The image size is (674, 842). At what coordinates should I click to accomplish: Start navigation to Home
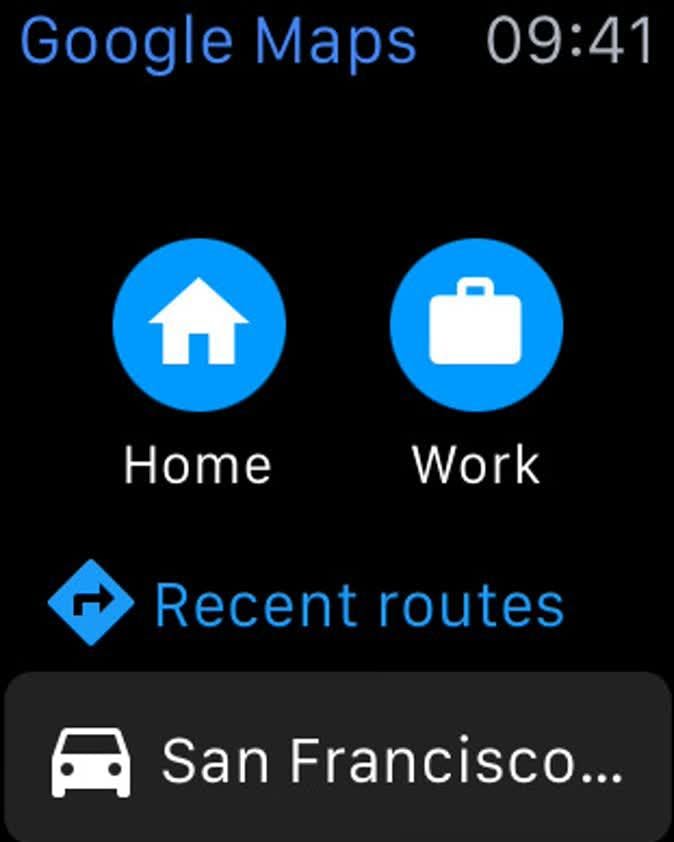pyautogui.click(x=199, y=324)
